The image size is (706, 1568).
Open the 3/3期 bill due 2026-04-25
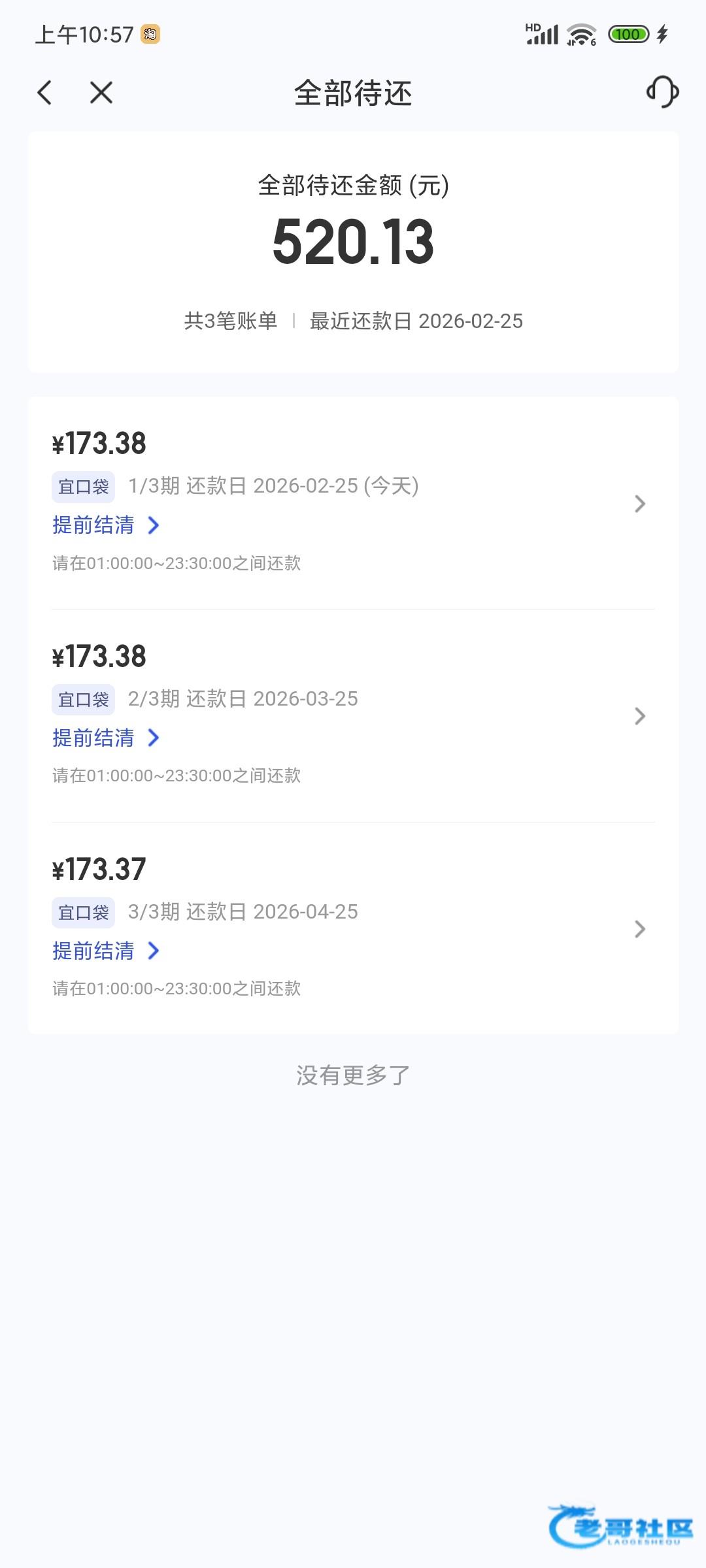pyautogui.click(x=353, y=928)
